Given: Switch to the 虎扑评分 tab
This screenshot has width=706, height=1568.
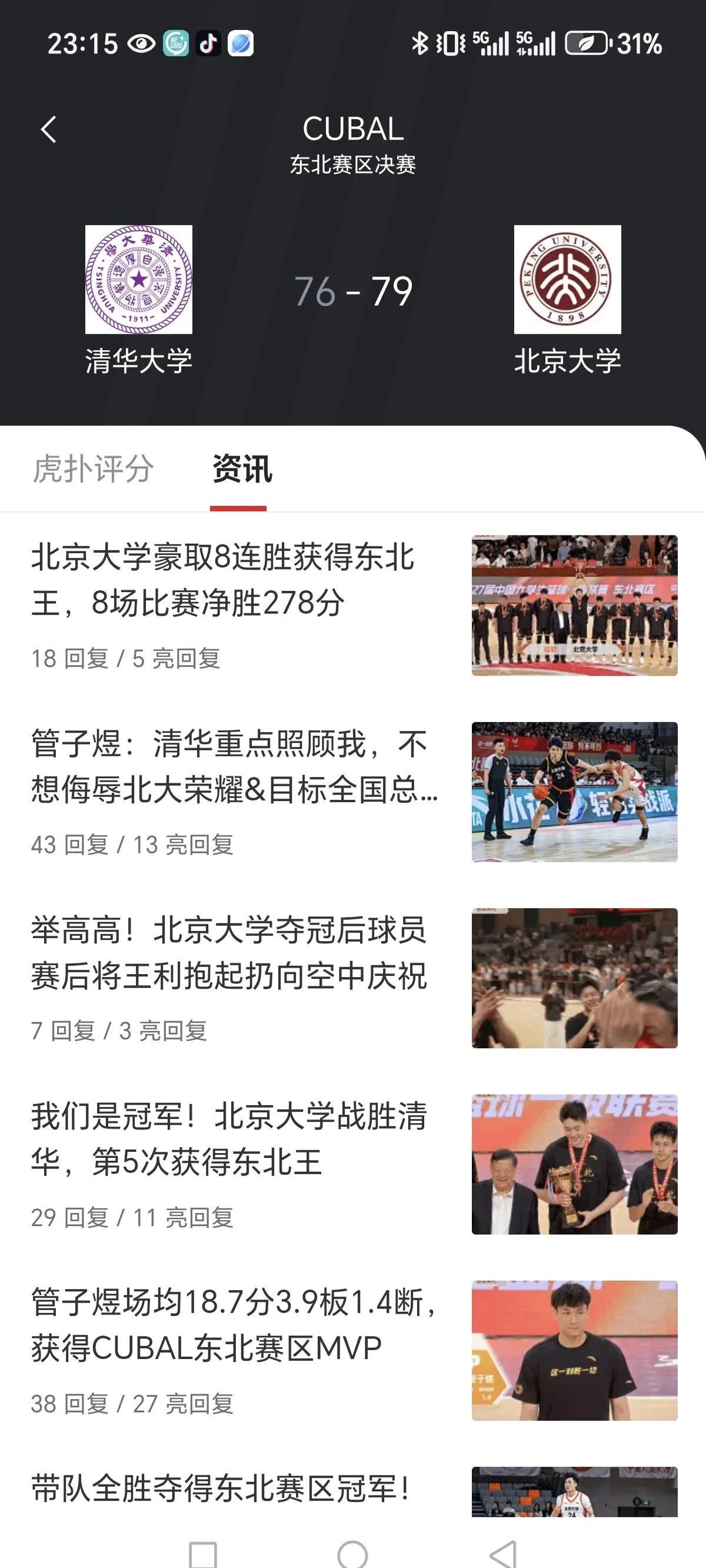Looking at the screenshot, I should click(x=95, y=470).
